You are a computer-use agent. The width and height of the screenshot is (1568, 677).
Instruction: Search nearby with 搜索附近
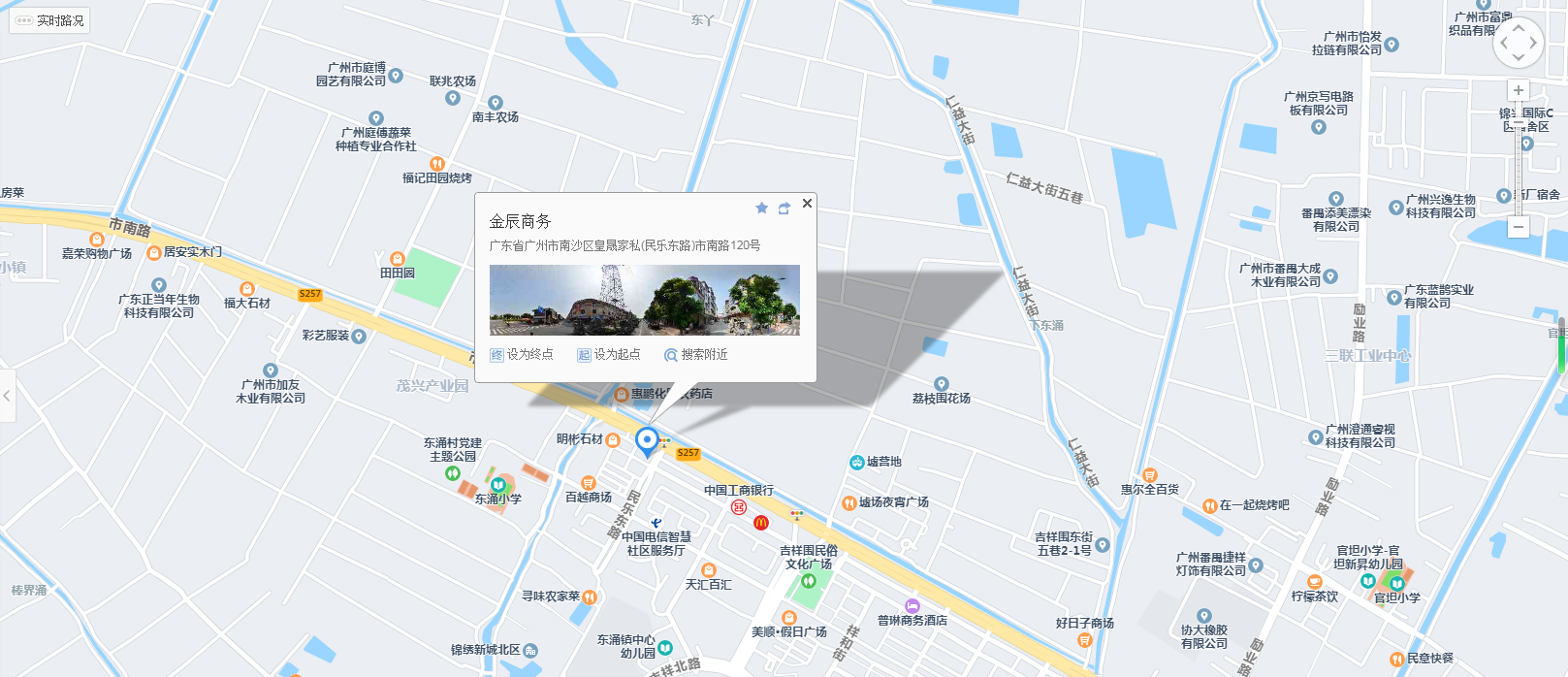[x=695, y=355]
